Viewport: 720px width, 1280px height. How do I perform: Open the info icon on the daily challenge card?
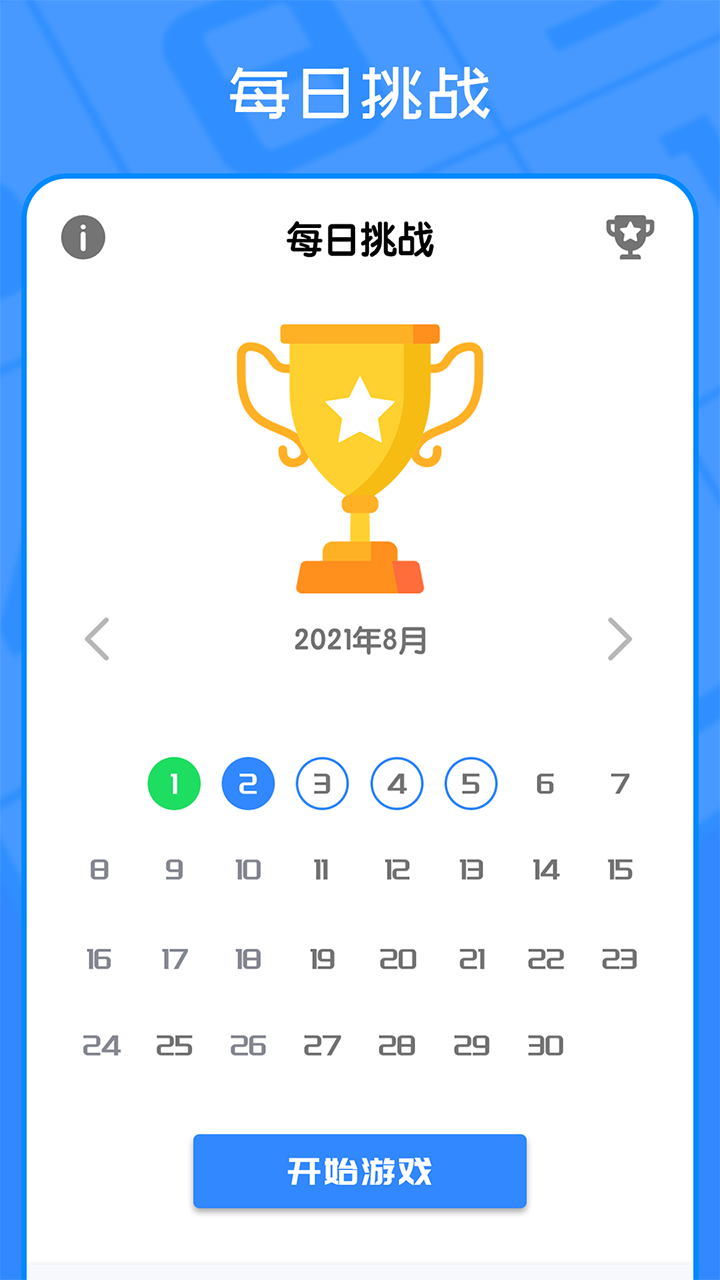point(81,237)
